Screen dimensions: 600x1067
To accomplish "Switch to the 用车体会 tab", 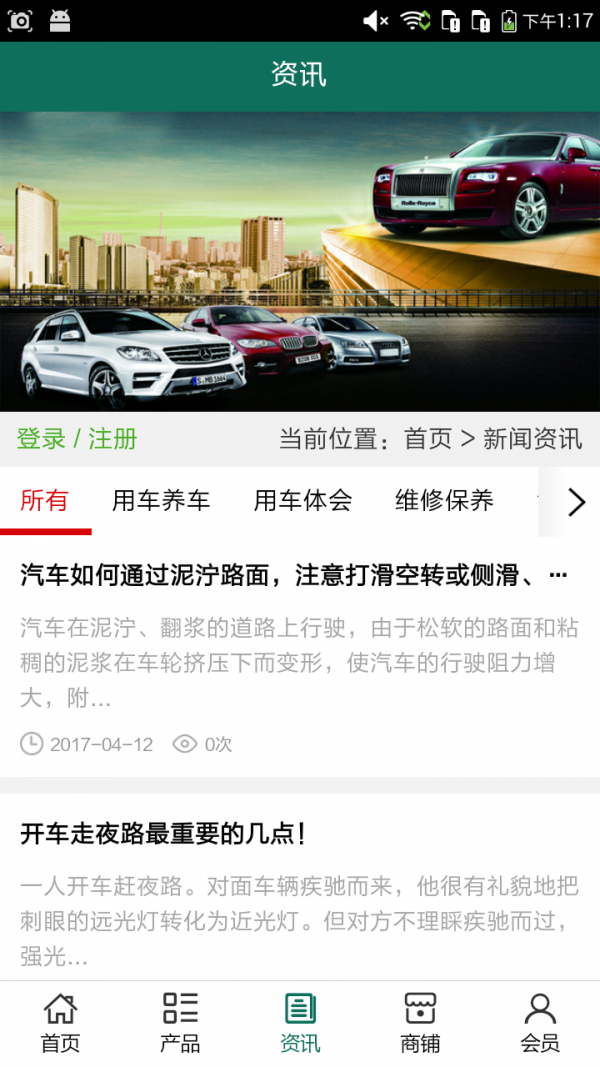I will (303, 501).
